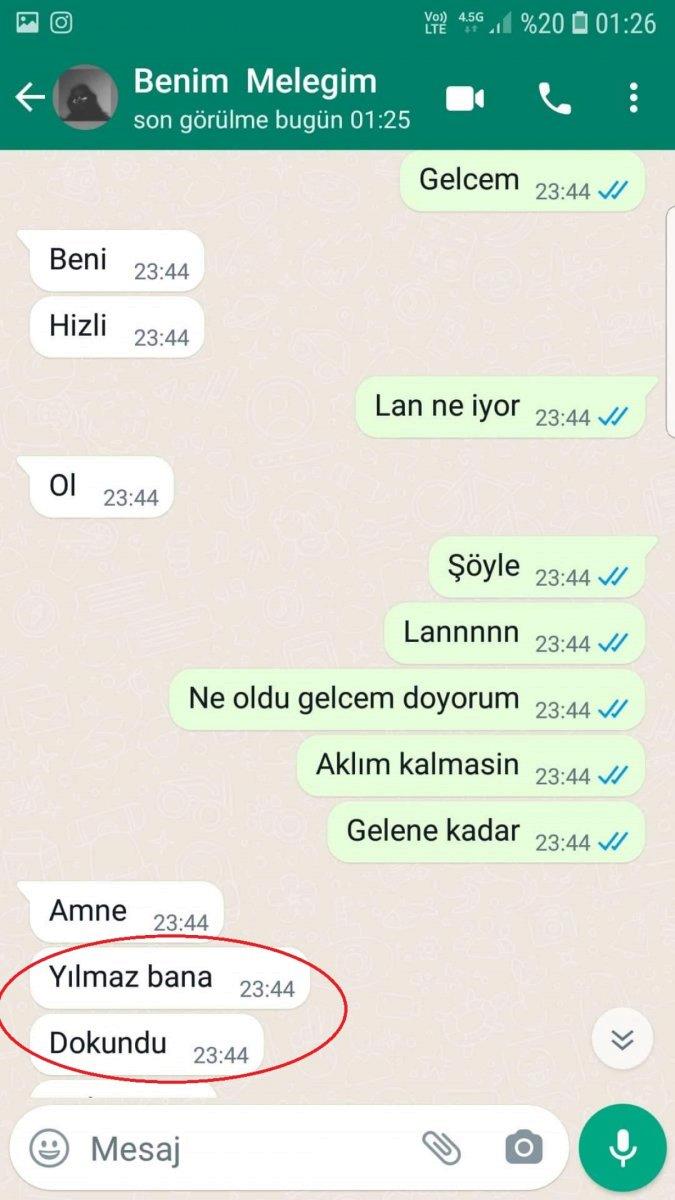Screen dimensions: 675x1200
Task: Focus the Mesaj text field
Action: click(x=240, y=1148)
